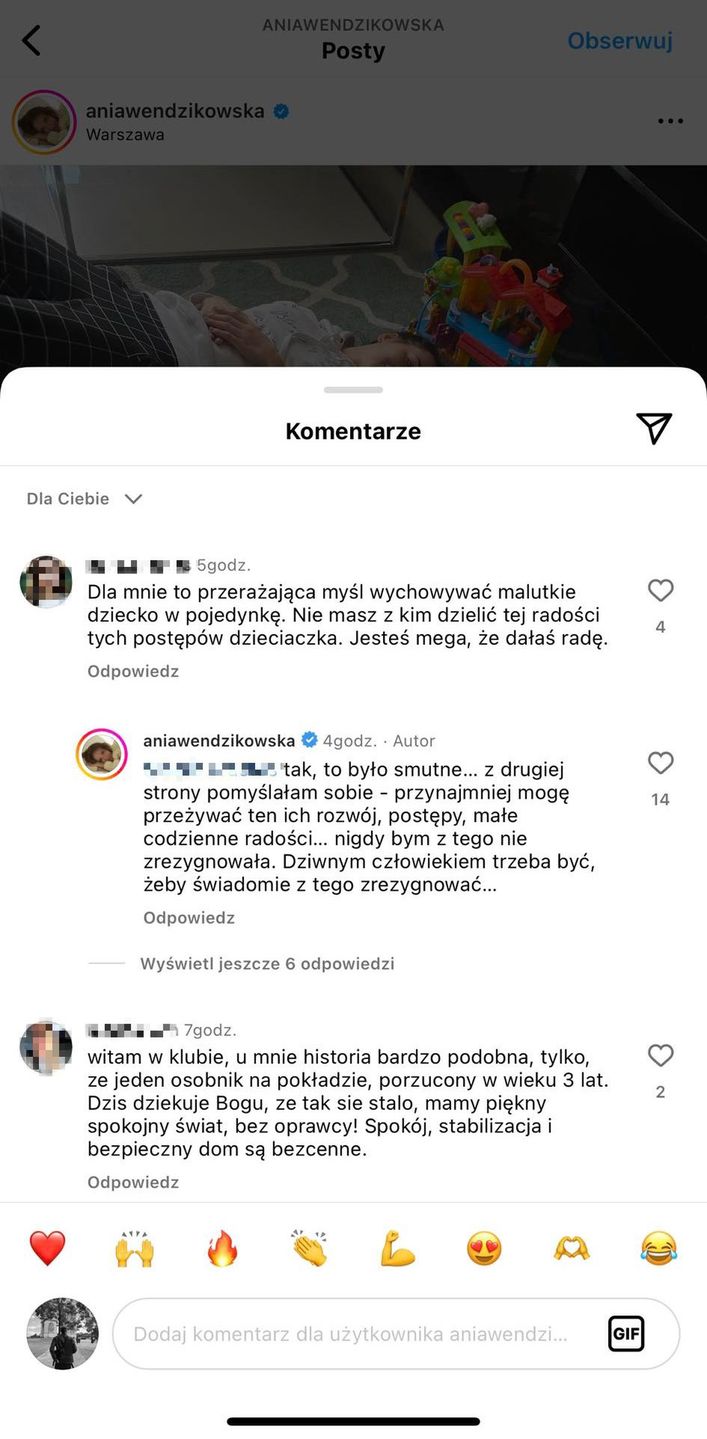Insert the heart hands emoji
Screen dimensions: 707x1439
pyautogui.click(x=572, y=1248)
